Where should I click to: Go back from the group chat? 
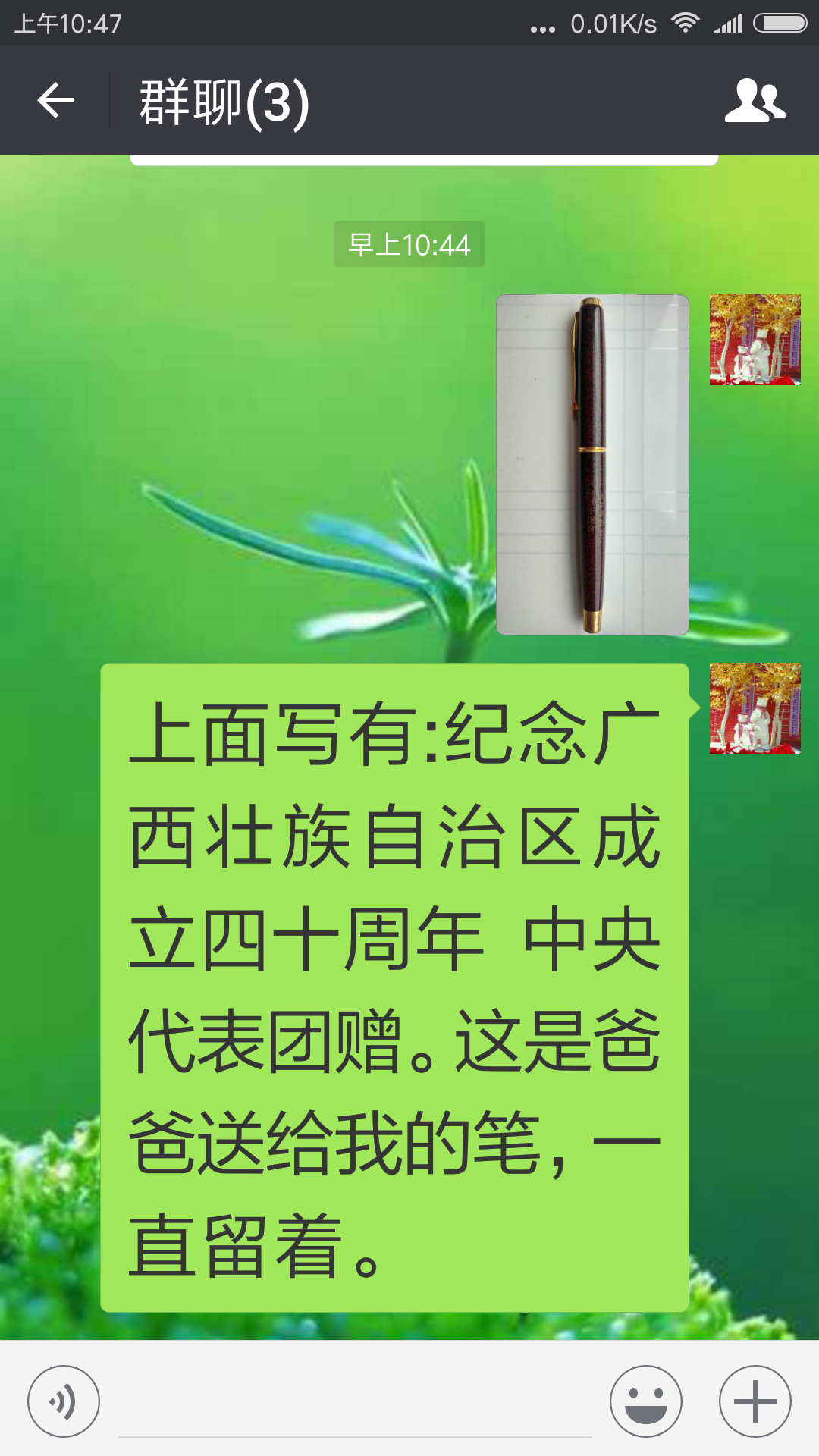pyautogui.click(x=55, y=101)
